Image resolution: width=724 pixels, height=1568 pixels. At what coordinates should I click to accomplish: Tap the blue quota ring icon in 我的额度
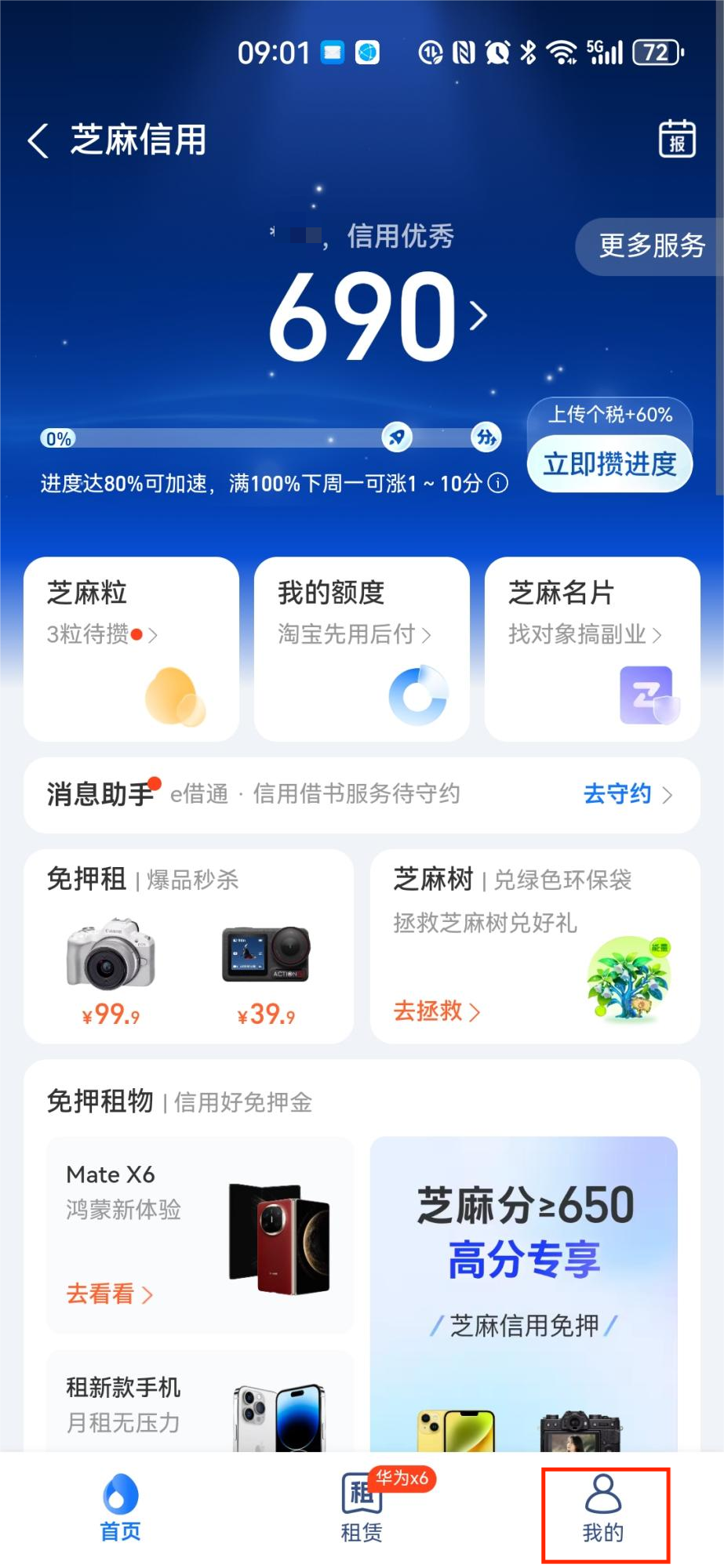coord(420,694)
